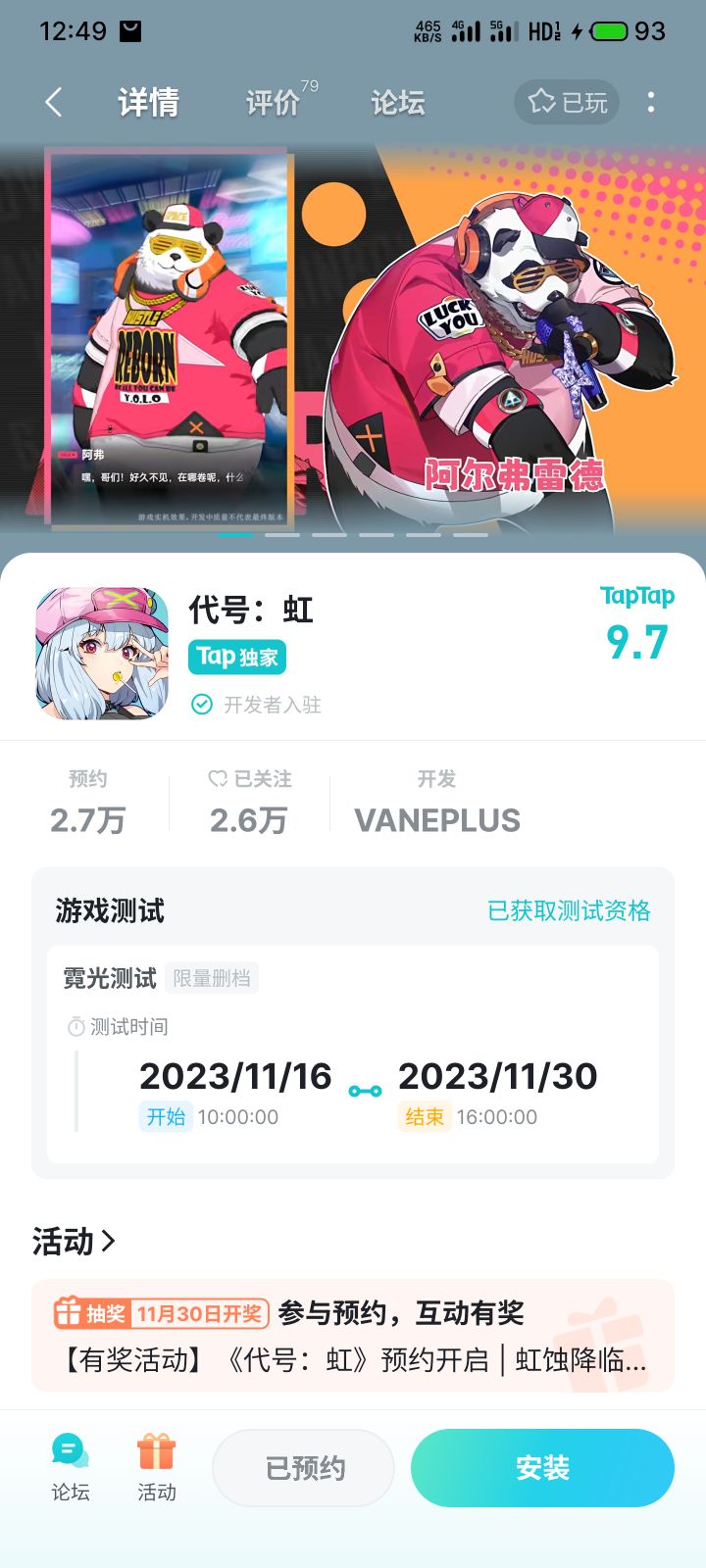
Task: Select the second carousel page dot
Action: click(x=285, y=536)
